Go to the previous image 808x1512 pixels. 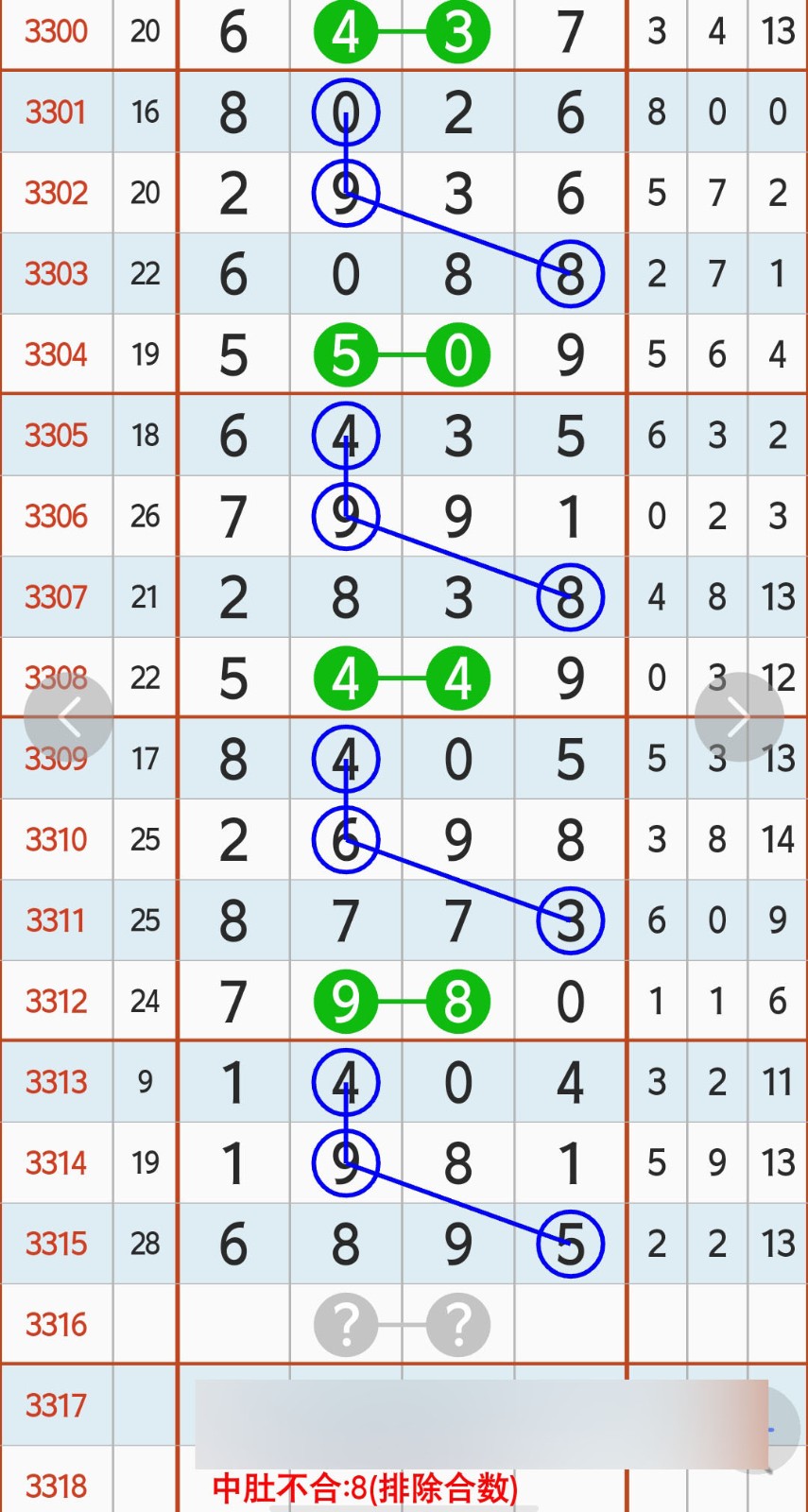coord(68,718)
